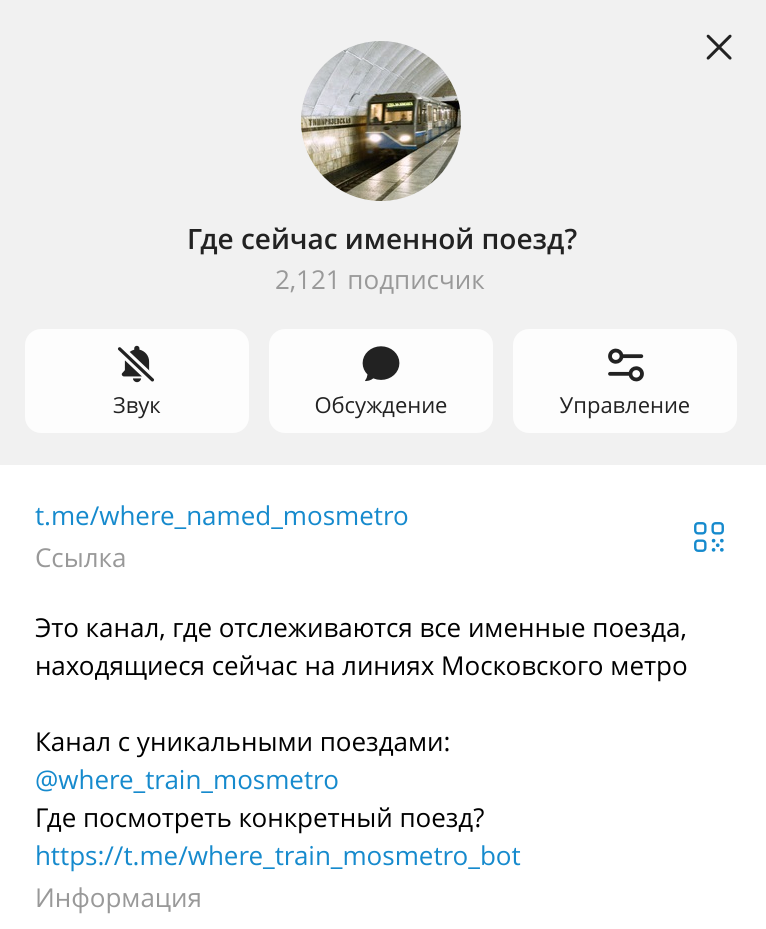Open "Обсуждение" for the channel
Screen dimensions: 766x929
[x=381, y=381]
